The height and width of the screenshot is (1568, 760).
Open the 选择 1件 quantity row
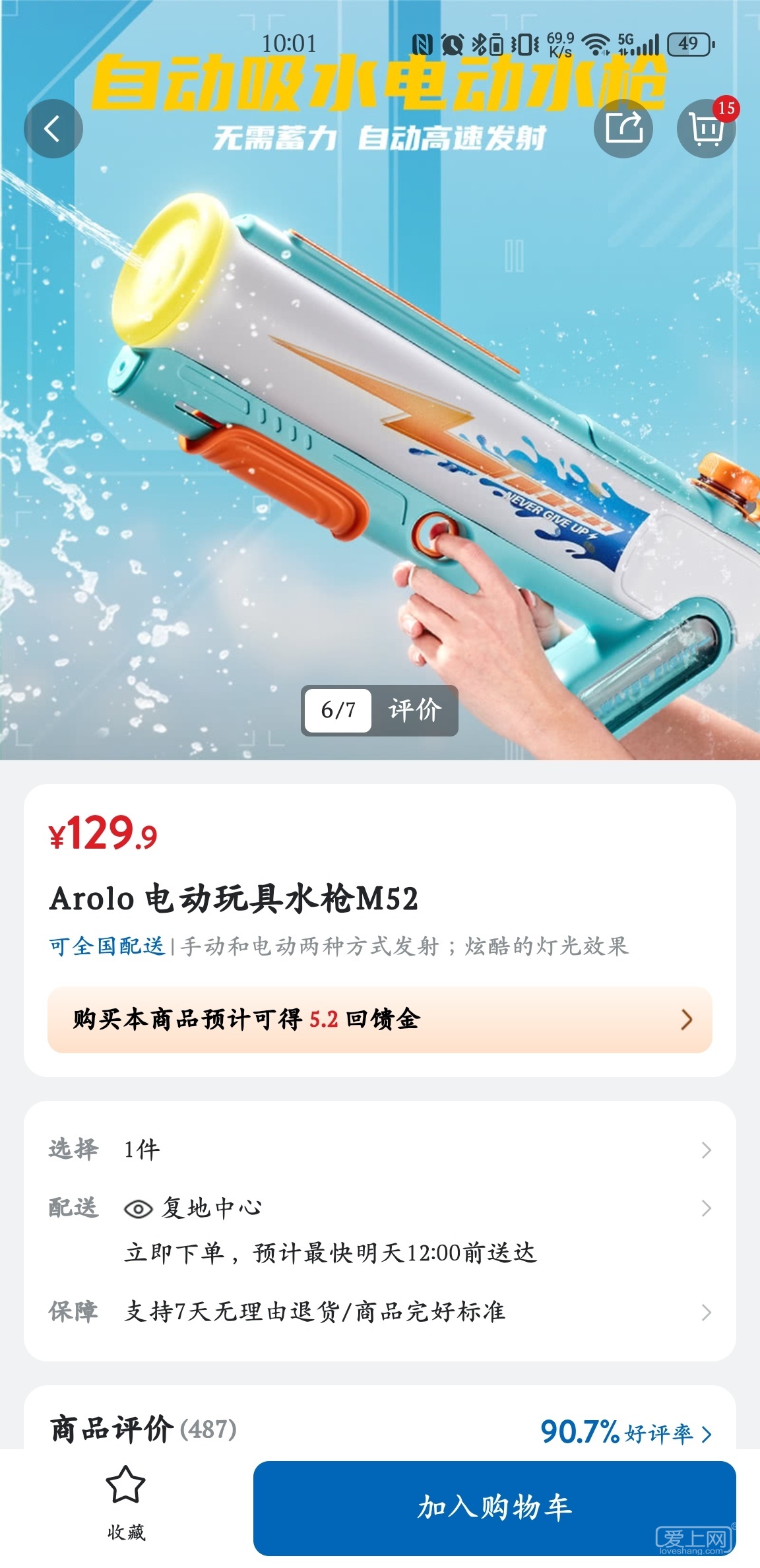(379, 1150)
